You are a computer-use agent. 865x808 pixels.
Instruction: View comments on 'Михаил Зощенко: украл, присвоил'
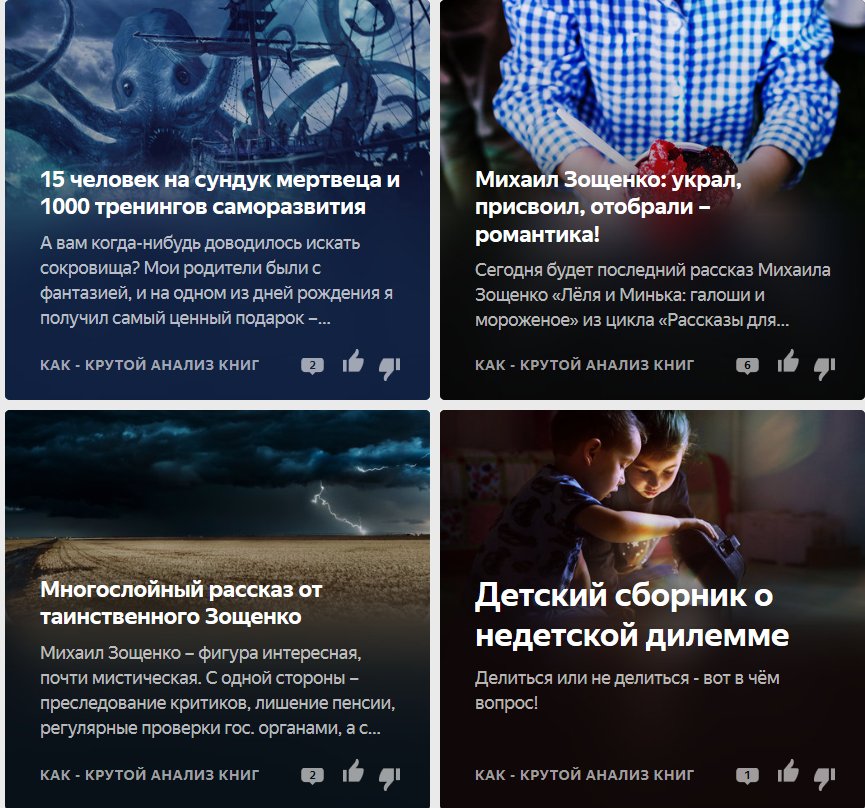[747, 366]
